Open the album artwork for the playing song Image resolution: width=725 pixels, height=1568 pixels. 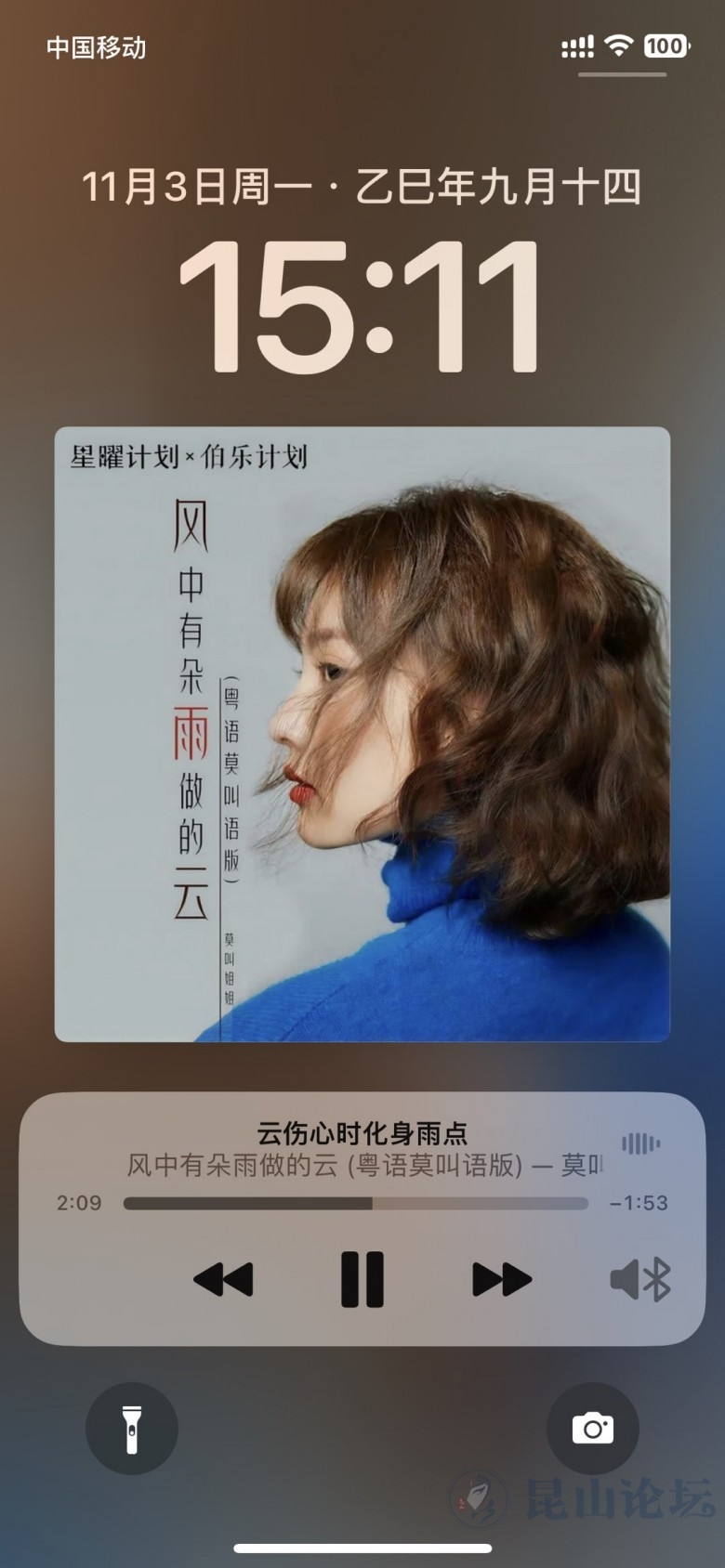tap(362, 734)
